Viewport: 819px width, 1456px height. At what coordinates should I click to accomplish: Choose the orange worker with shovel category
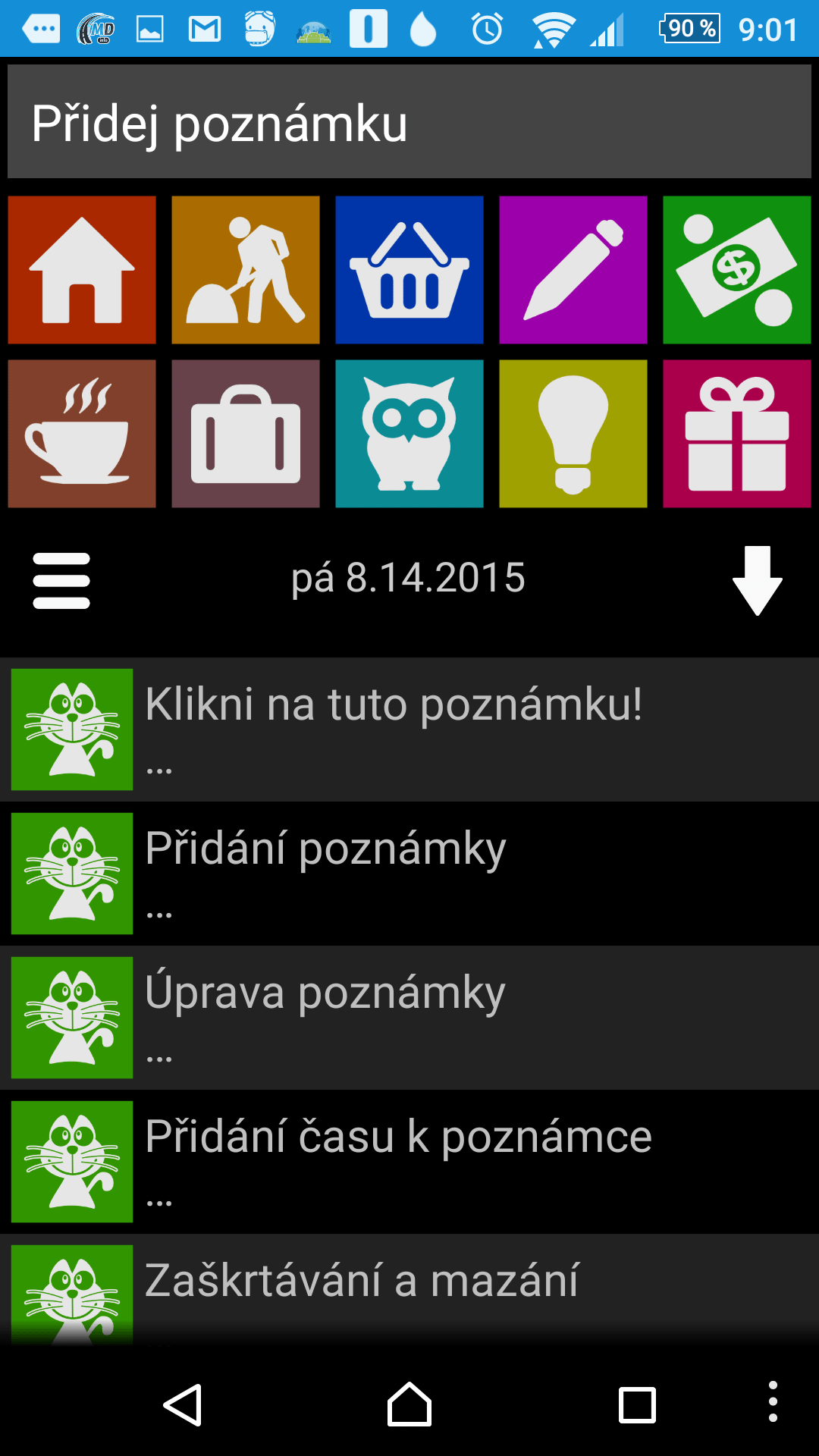tap(246, 270)
